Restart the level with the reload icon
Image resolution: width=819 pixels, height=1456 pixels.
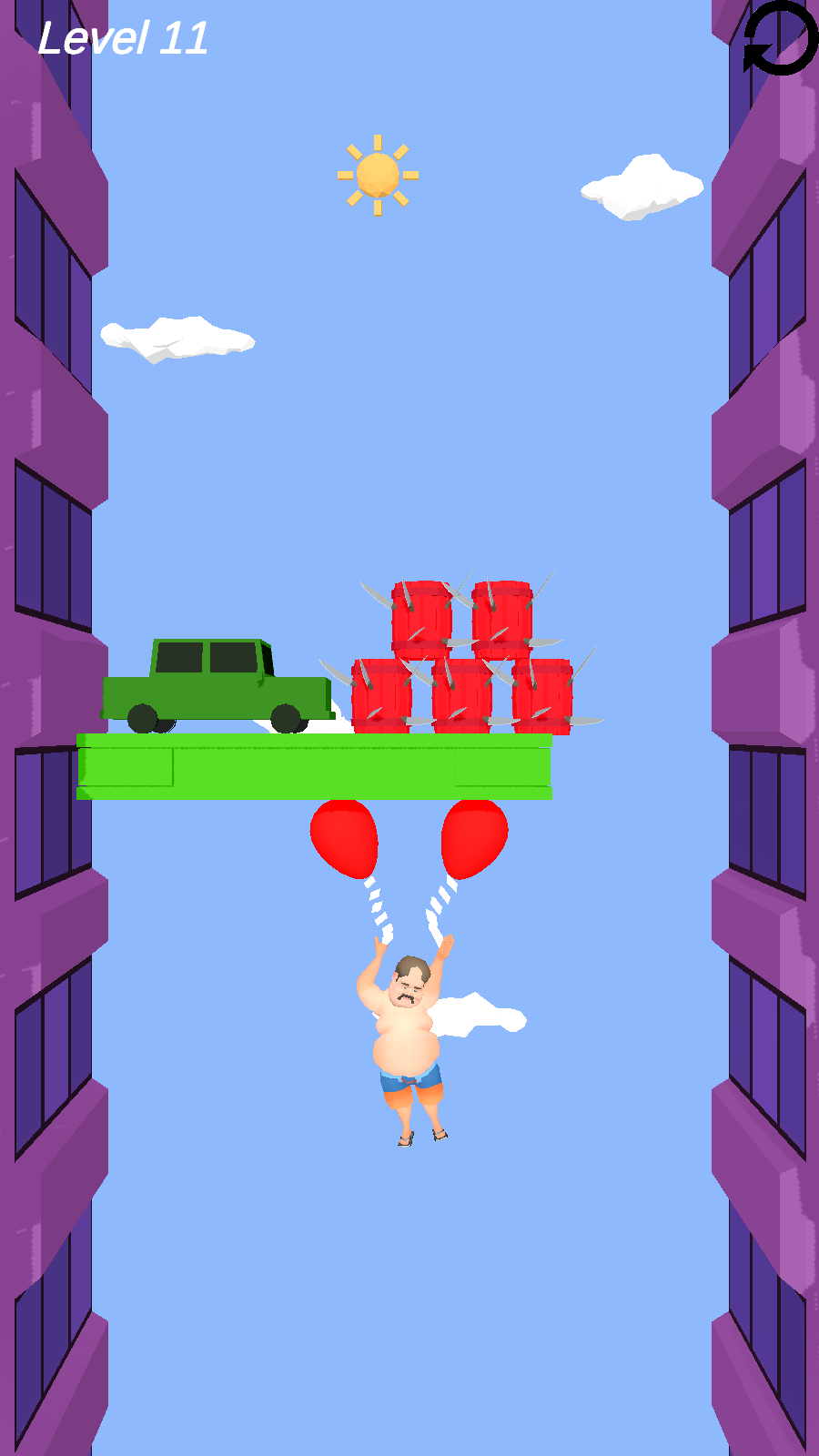[x=780, y=38]
